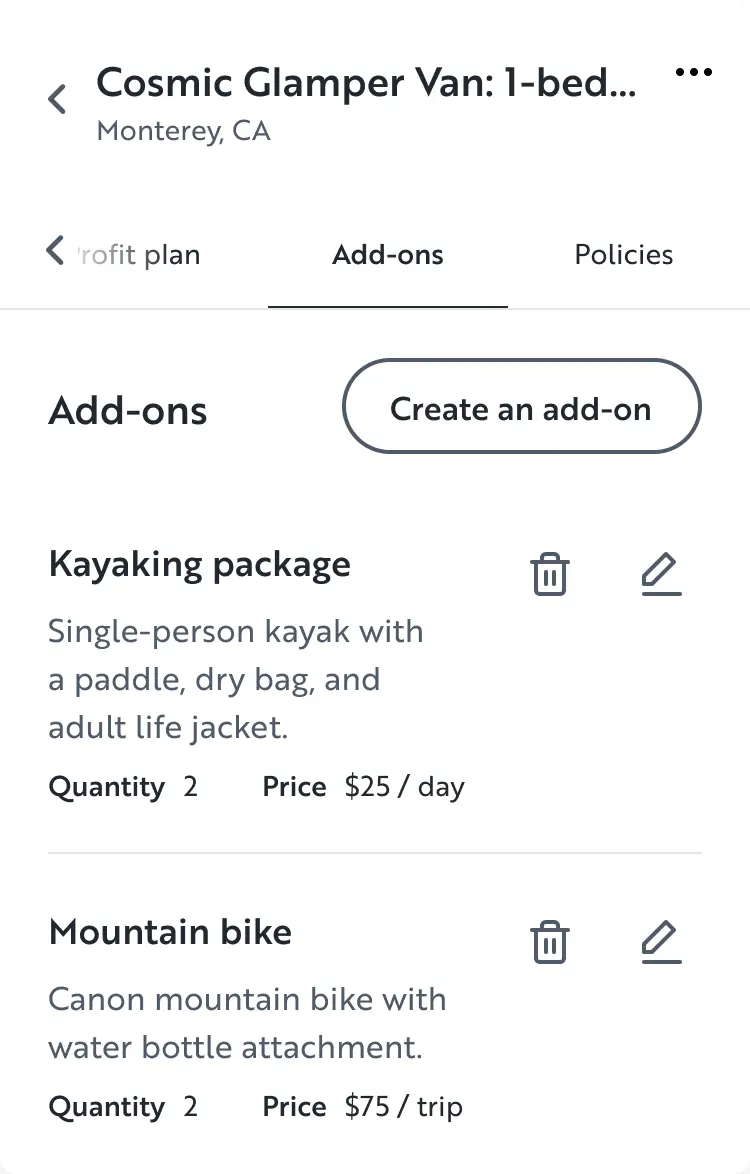
Task: Click the back arrow to leave listing
Action: 57,98
